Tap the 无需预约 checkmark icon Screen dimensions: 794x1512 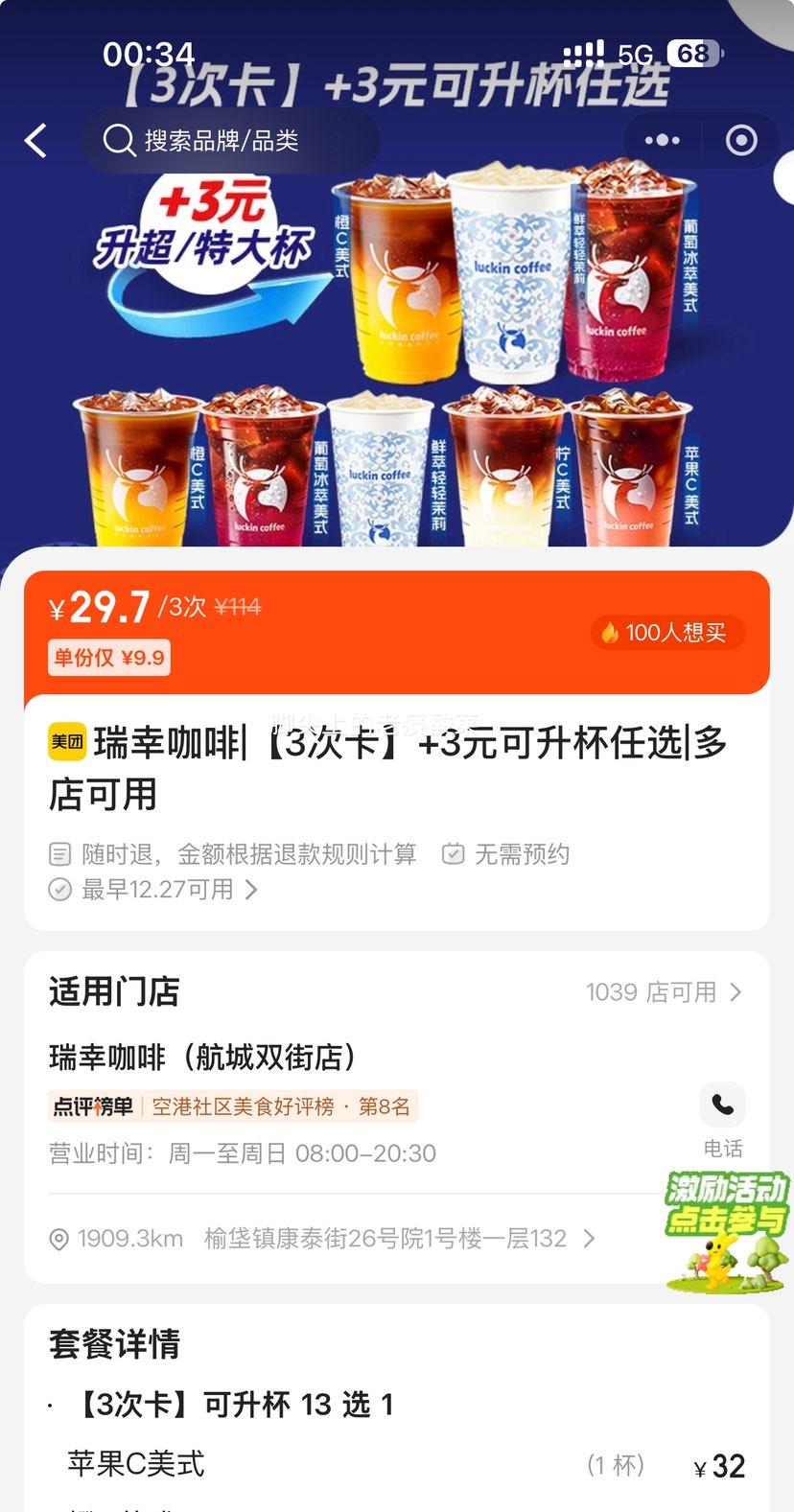[x=452, y=854]
